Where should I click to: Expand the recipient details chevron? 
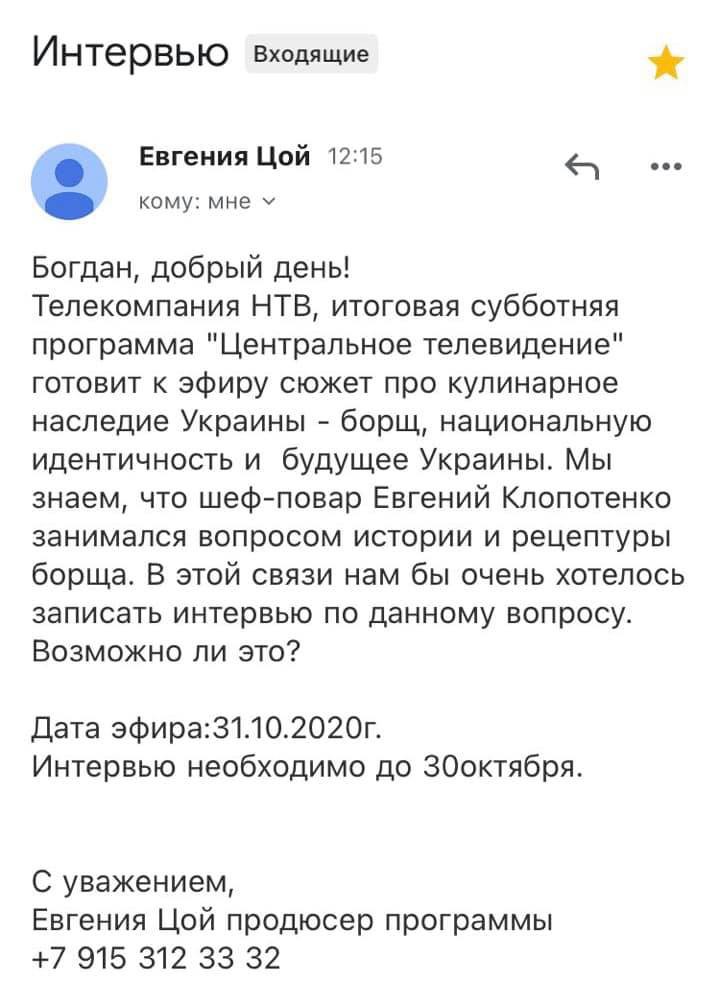267,201
